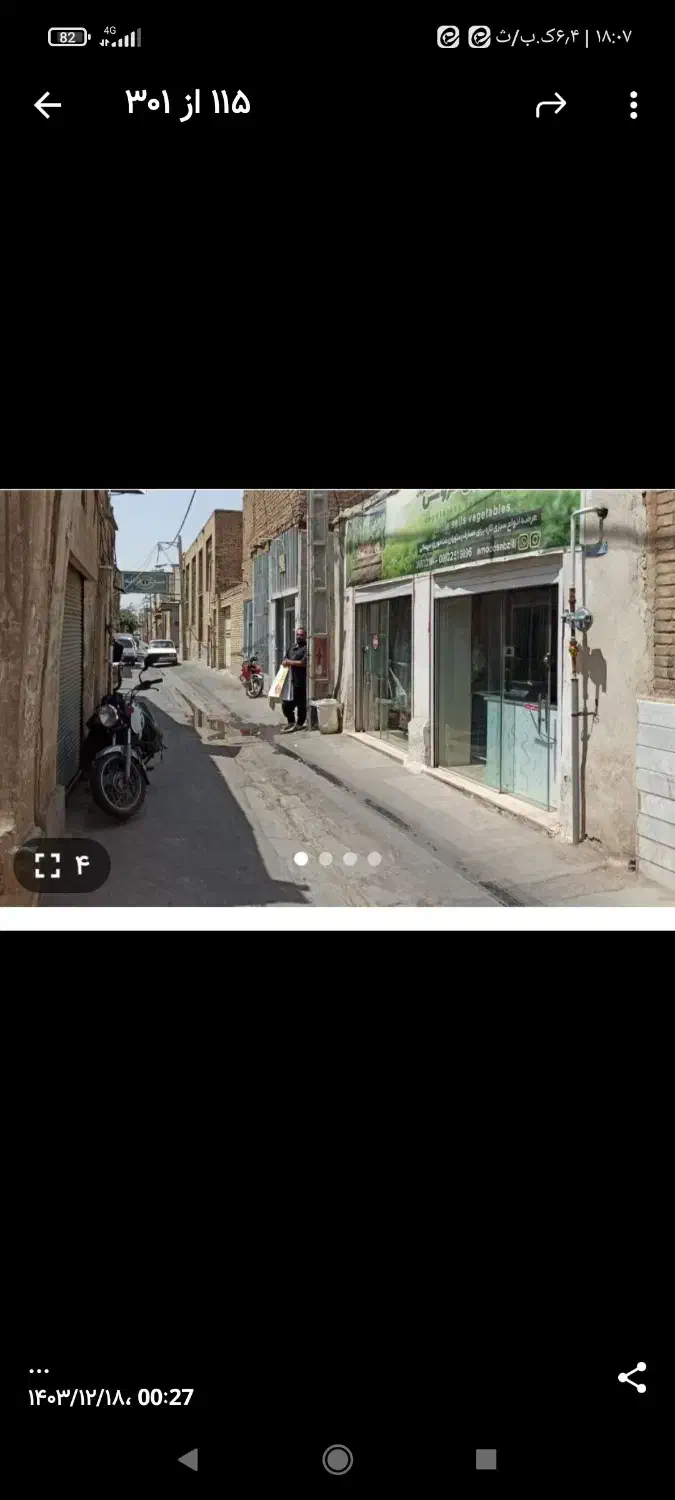
Task: Open recent apps with the square button
Action: coord(486,1459)
